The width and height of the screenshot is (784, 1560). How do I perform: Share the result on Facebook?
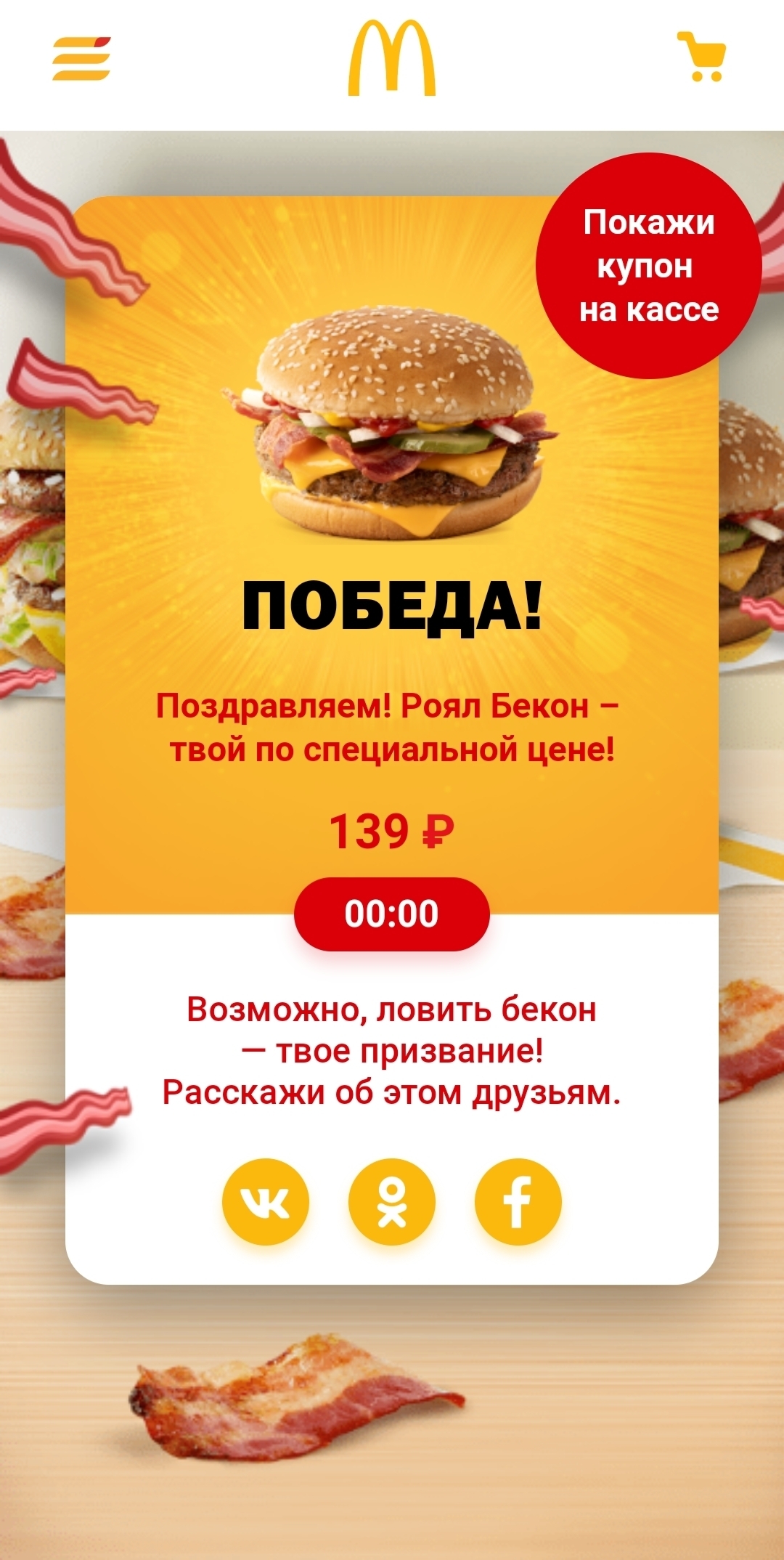click(518, 1202)
